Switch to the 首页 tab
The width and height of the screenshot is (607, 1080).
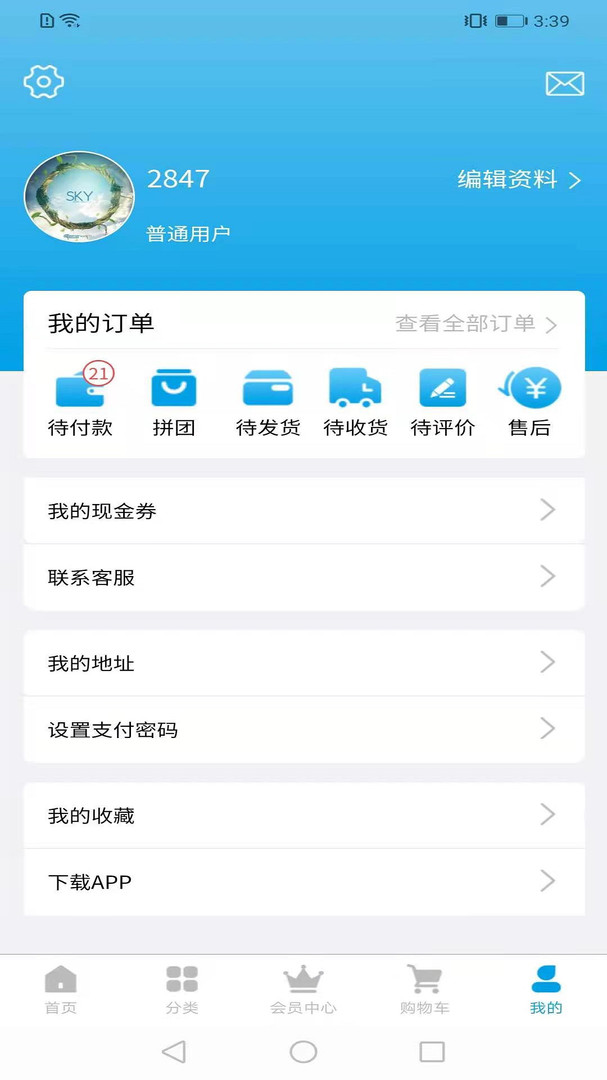point(61,990)
